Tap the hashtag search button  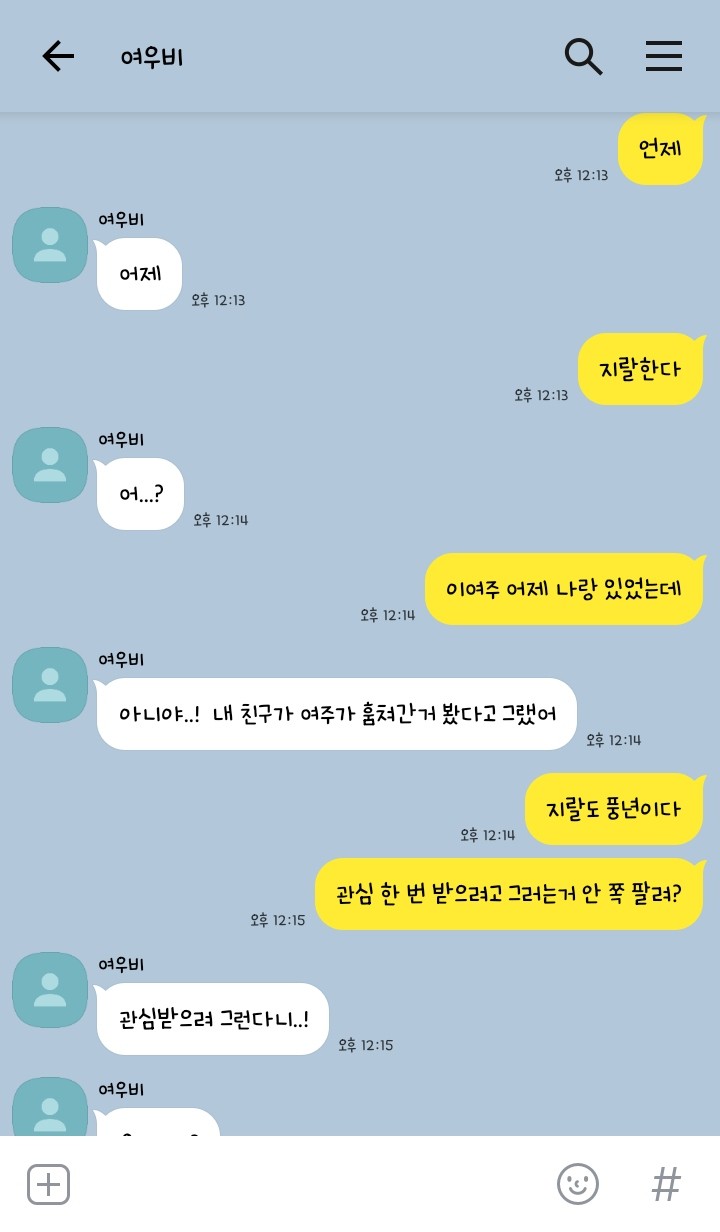[x=666, y=1185]
